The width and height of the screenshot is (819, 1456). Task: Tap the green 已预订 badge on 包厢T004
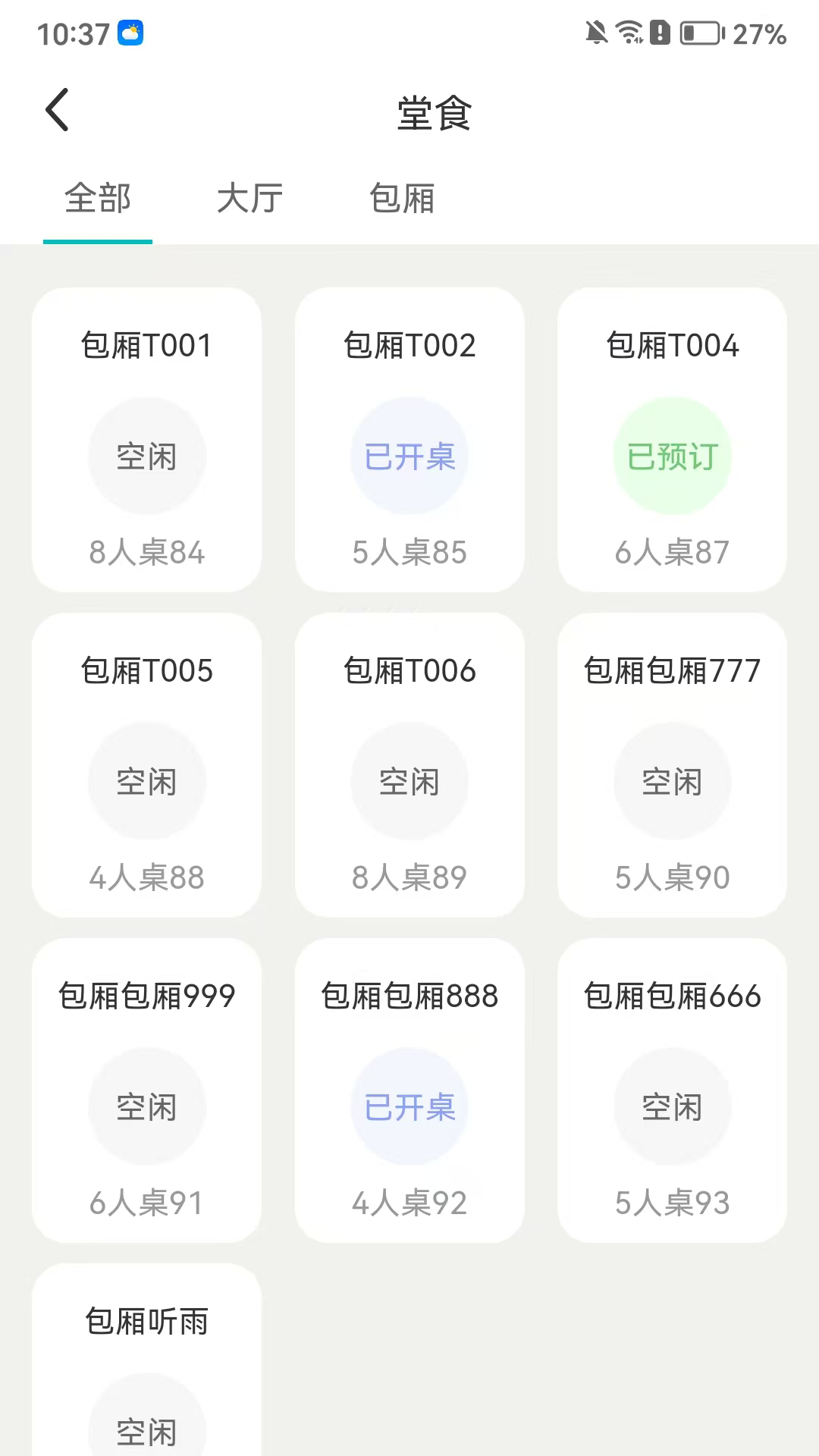(x=671, y=455)
